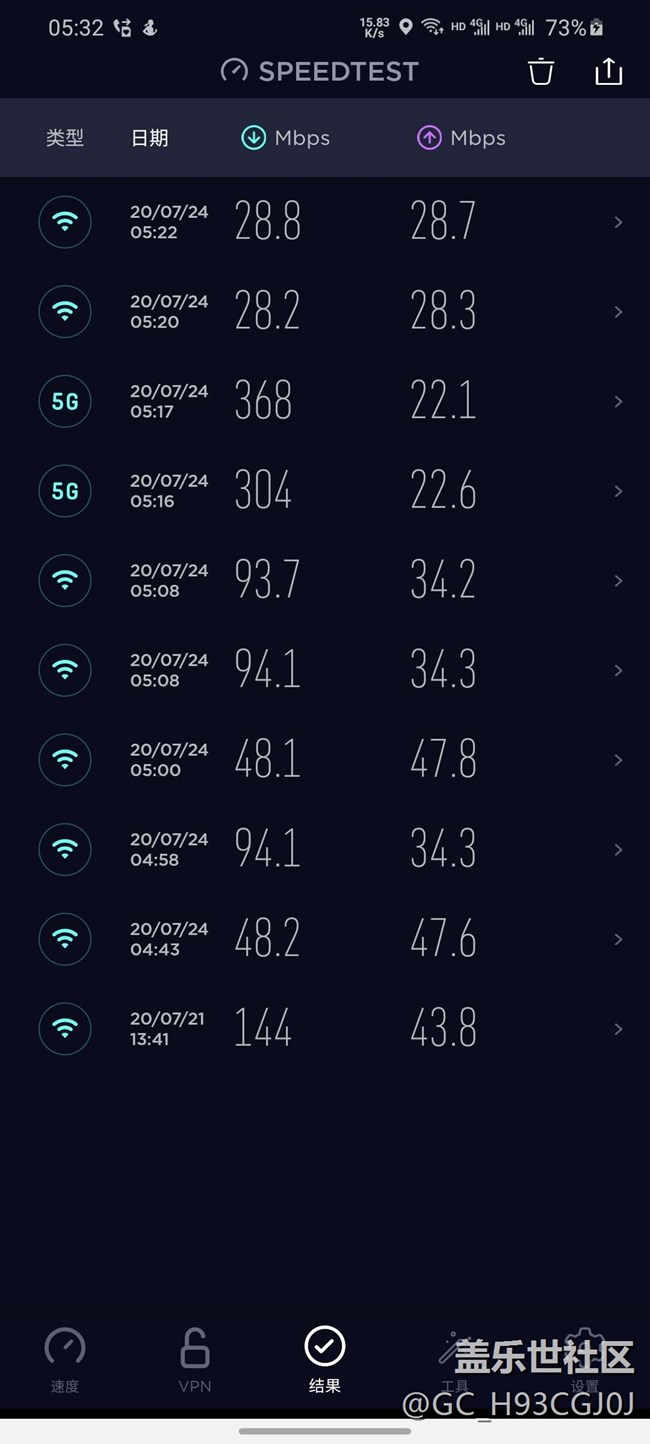This screenshot has height=1444, width=650.
Task: Switch to the VPN tab
Action: tap(195, 1360)
